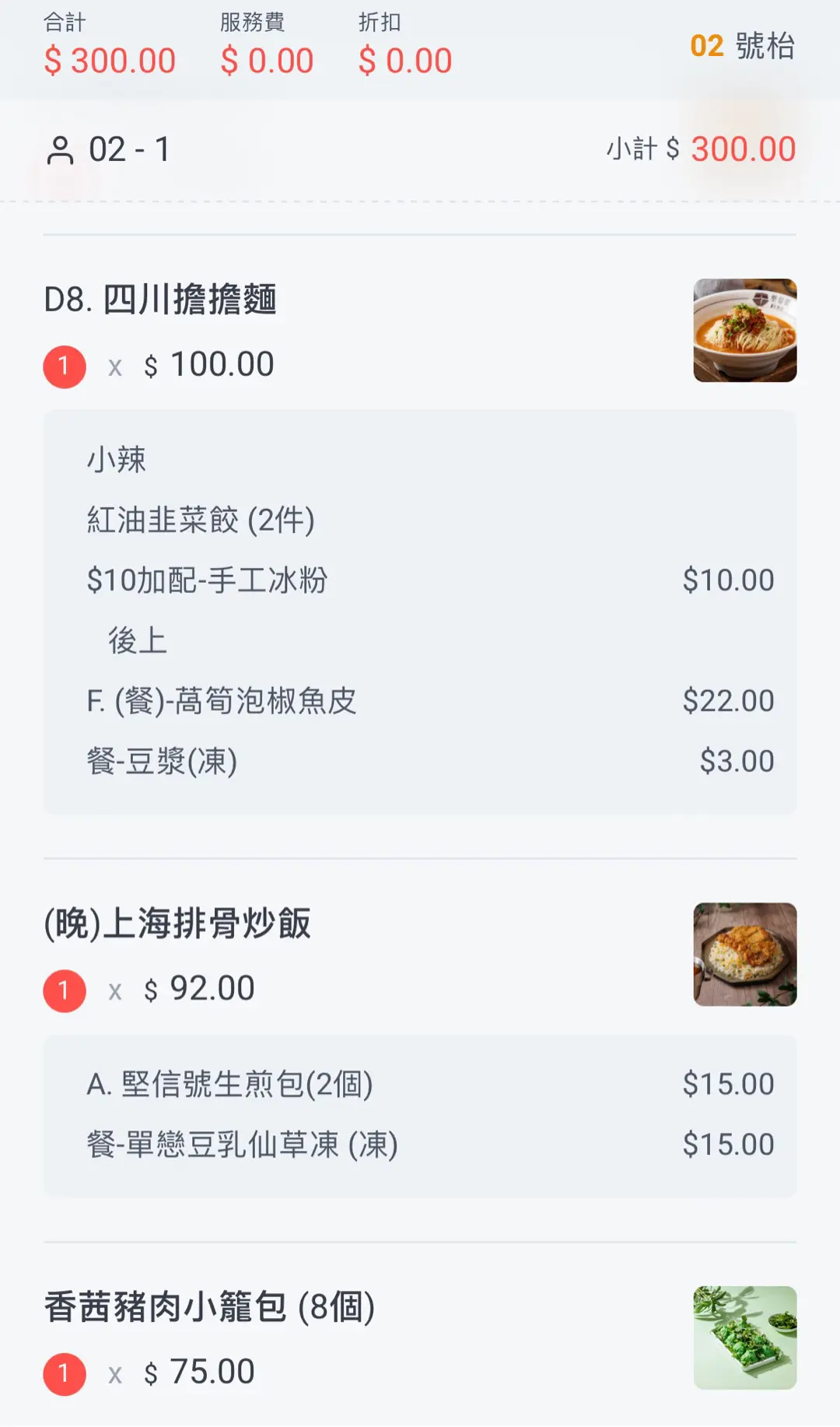View the (晚)上海排骨炒飯 dish photo
840x1427 pixels.
[744, 955]
